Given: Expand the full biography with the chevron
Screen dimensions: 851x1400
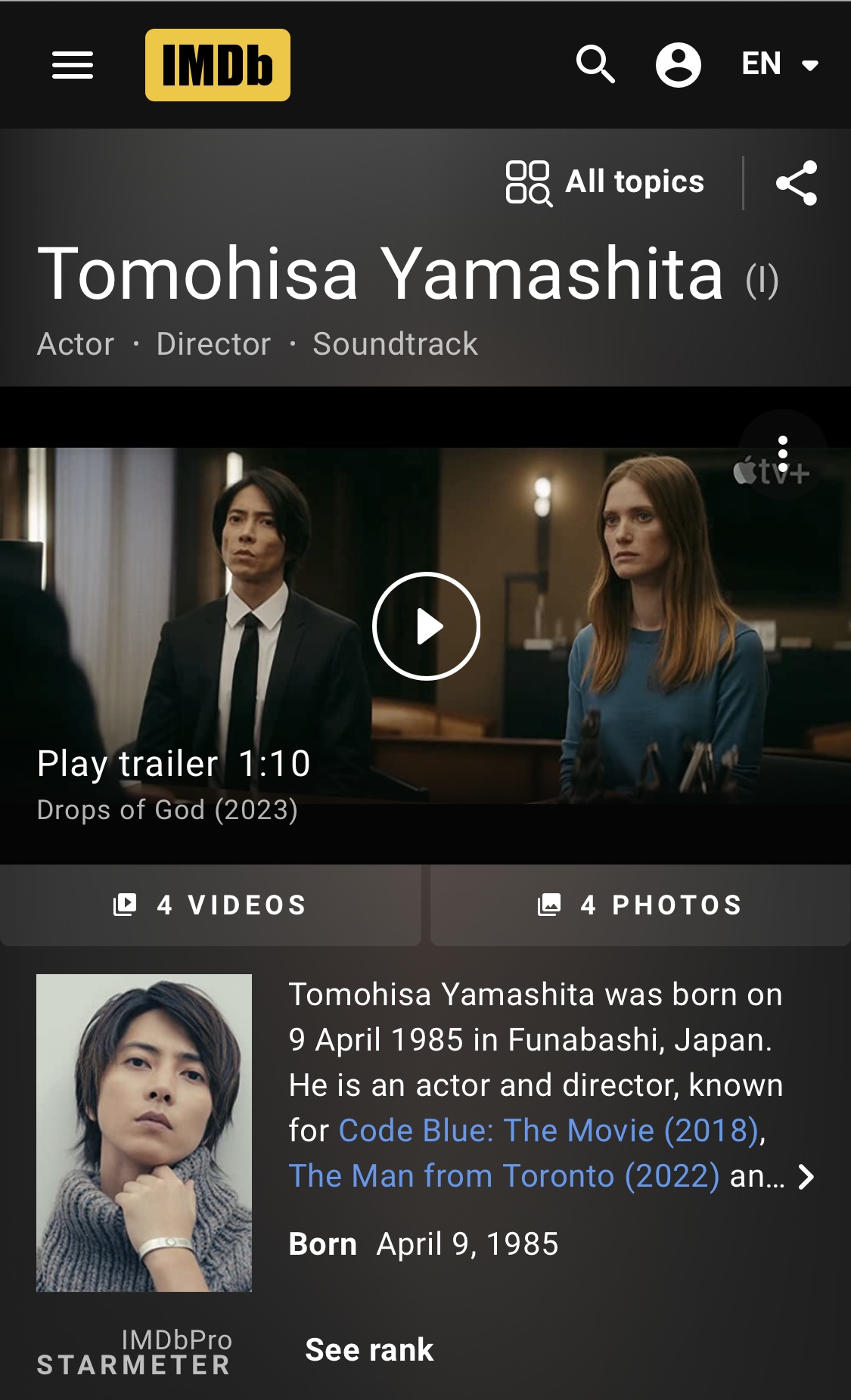Looking at the screenshot, I should pos(806,1177).
